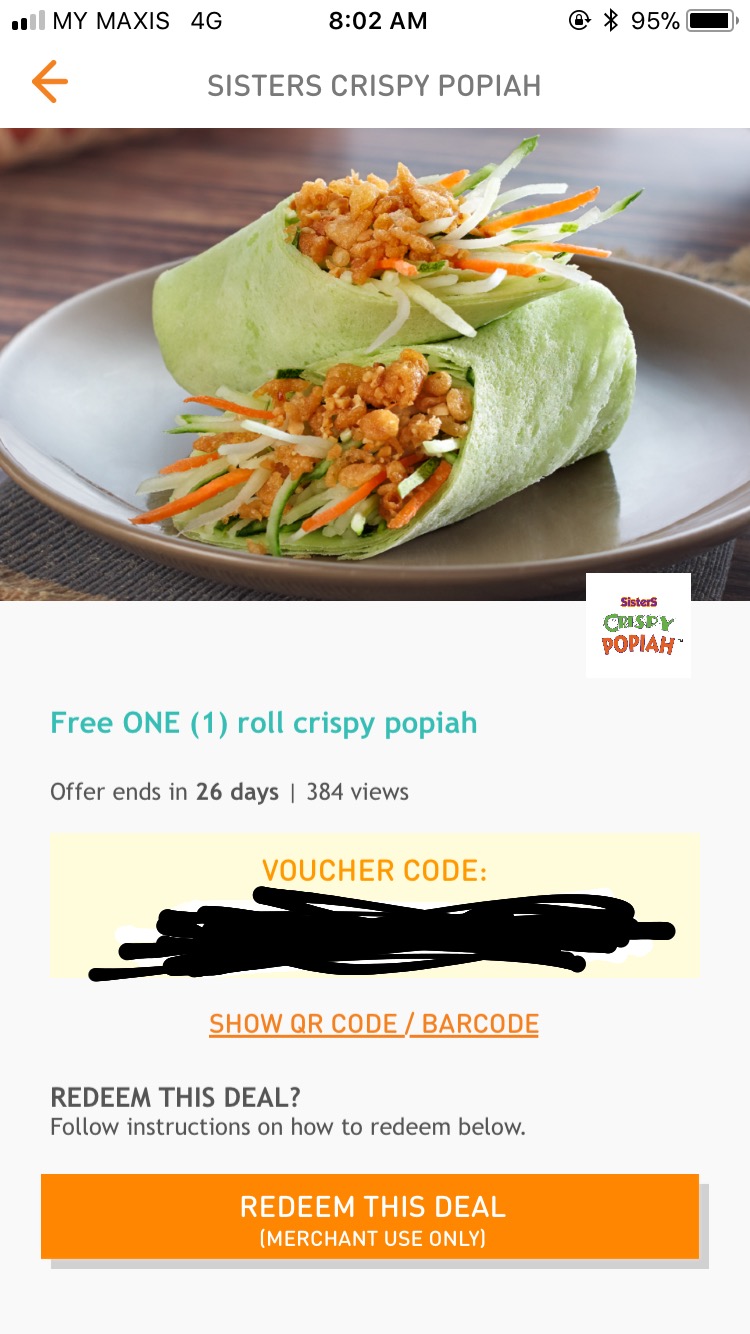Open the Show QR Code / Barcode link

pyautogui.click(x=374, y=1024)
